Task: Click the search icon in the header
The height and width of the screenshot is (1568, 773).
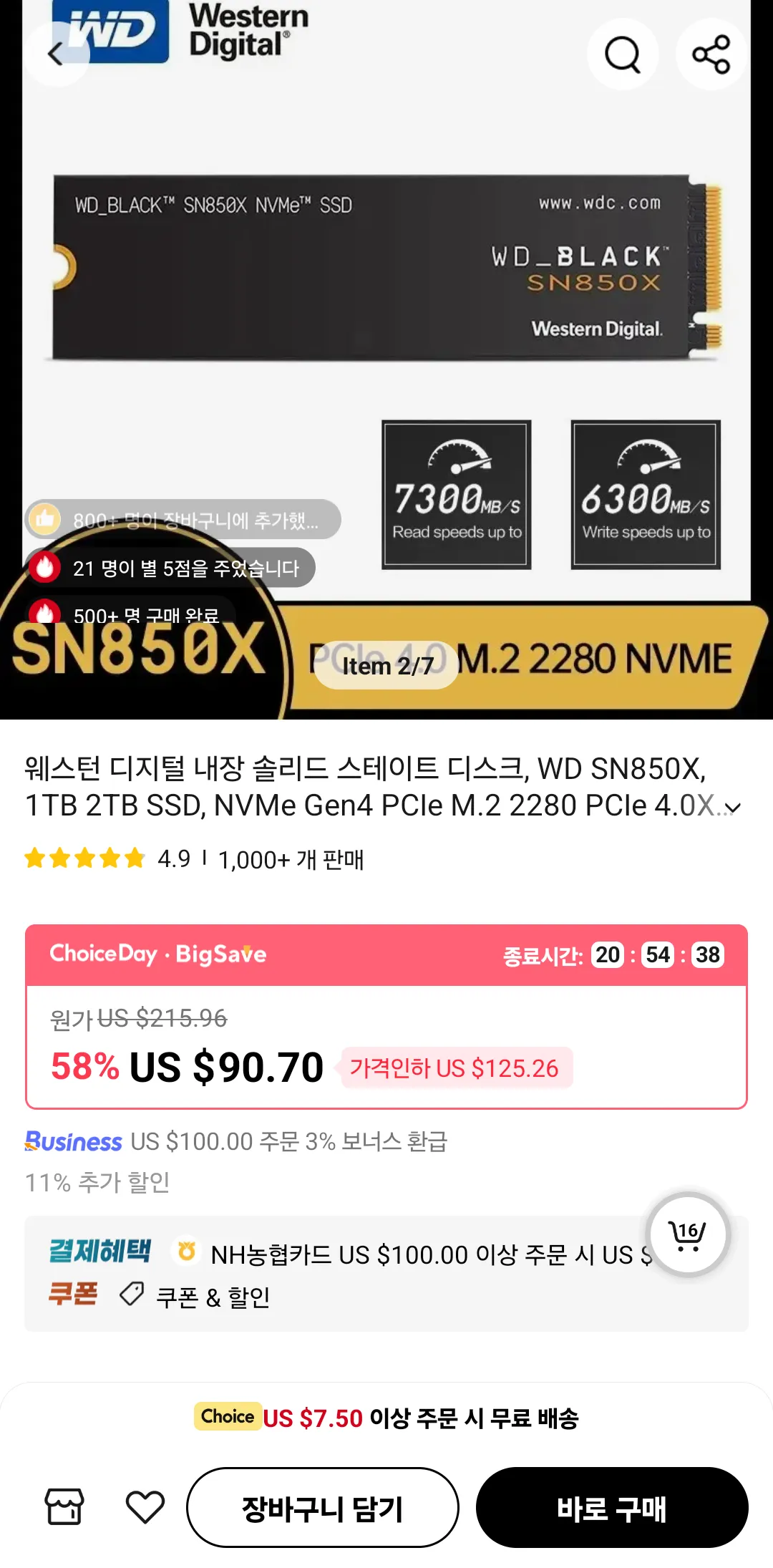Action: pyautogui.click(x=622, y=54)
